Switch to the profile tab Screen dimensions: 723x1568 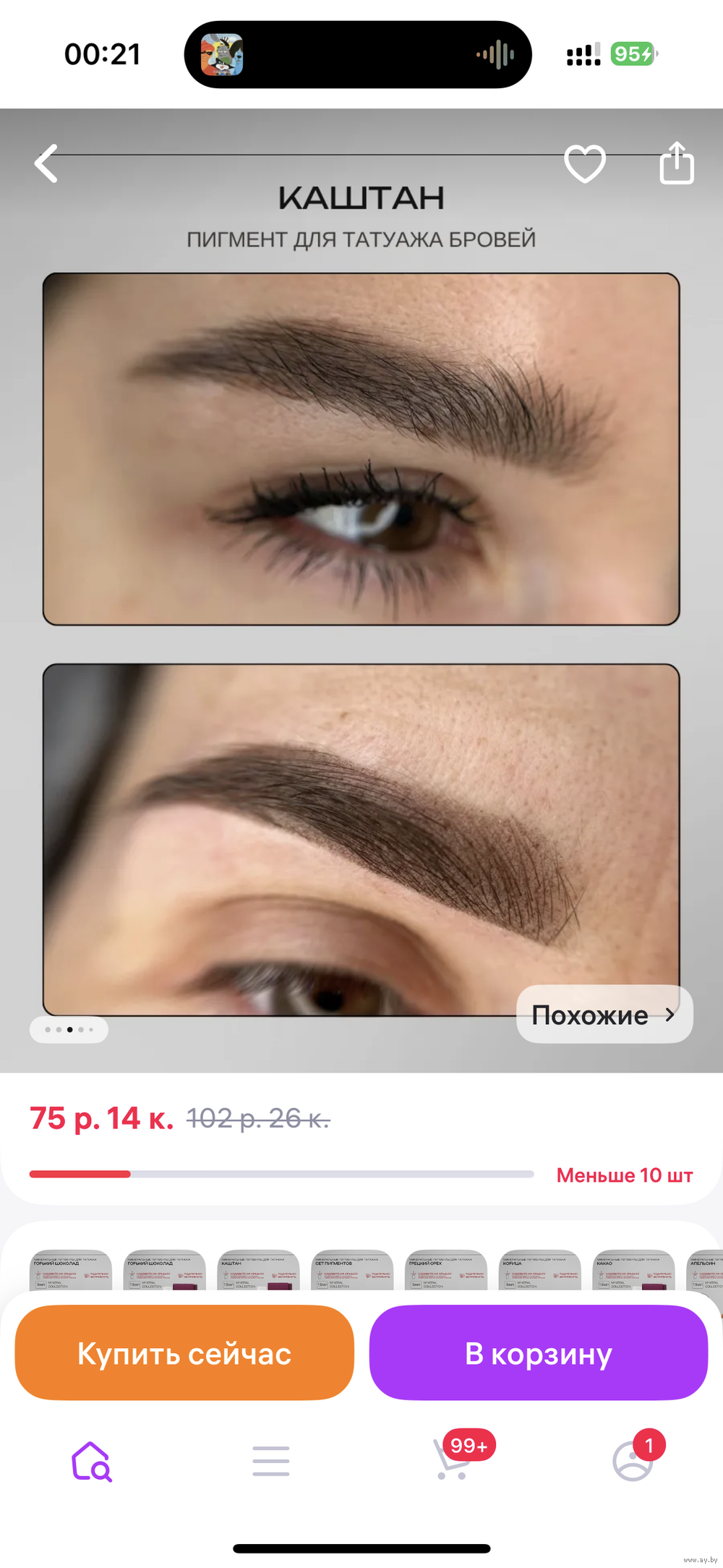[633, 1462]
